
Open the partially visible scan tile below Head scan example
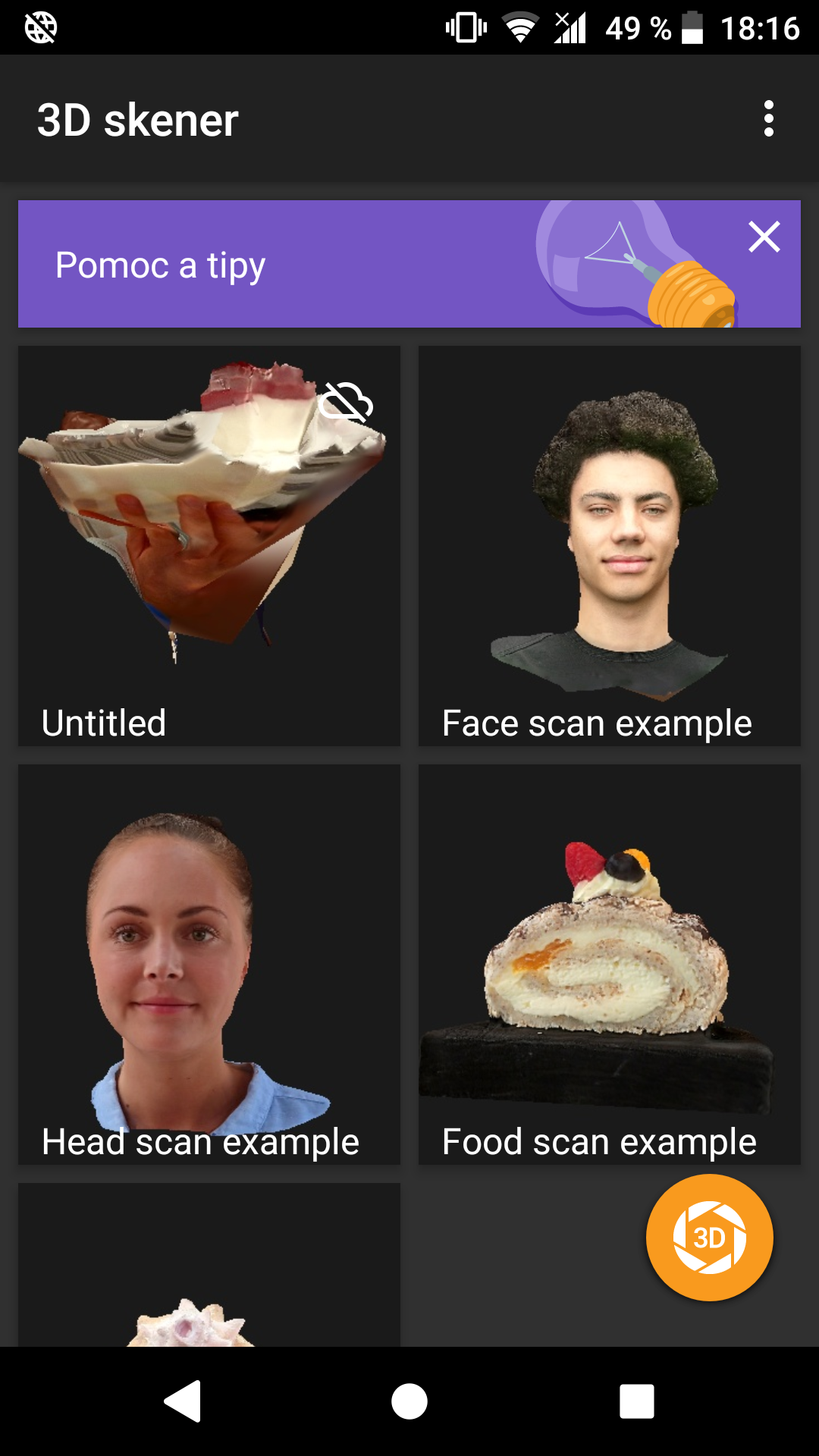[x=209, y=1265]
